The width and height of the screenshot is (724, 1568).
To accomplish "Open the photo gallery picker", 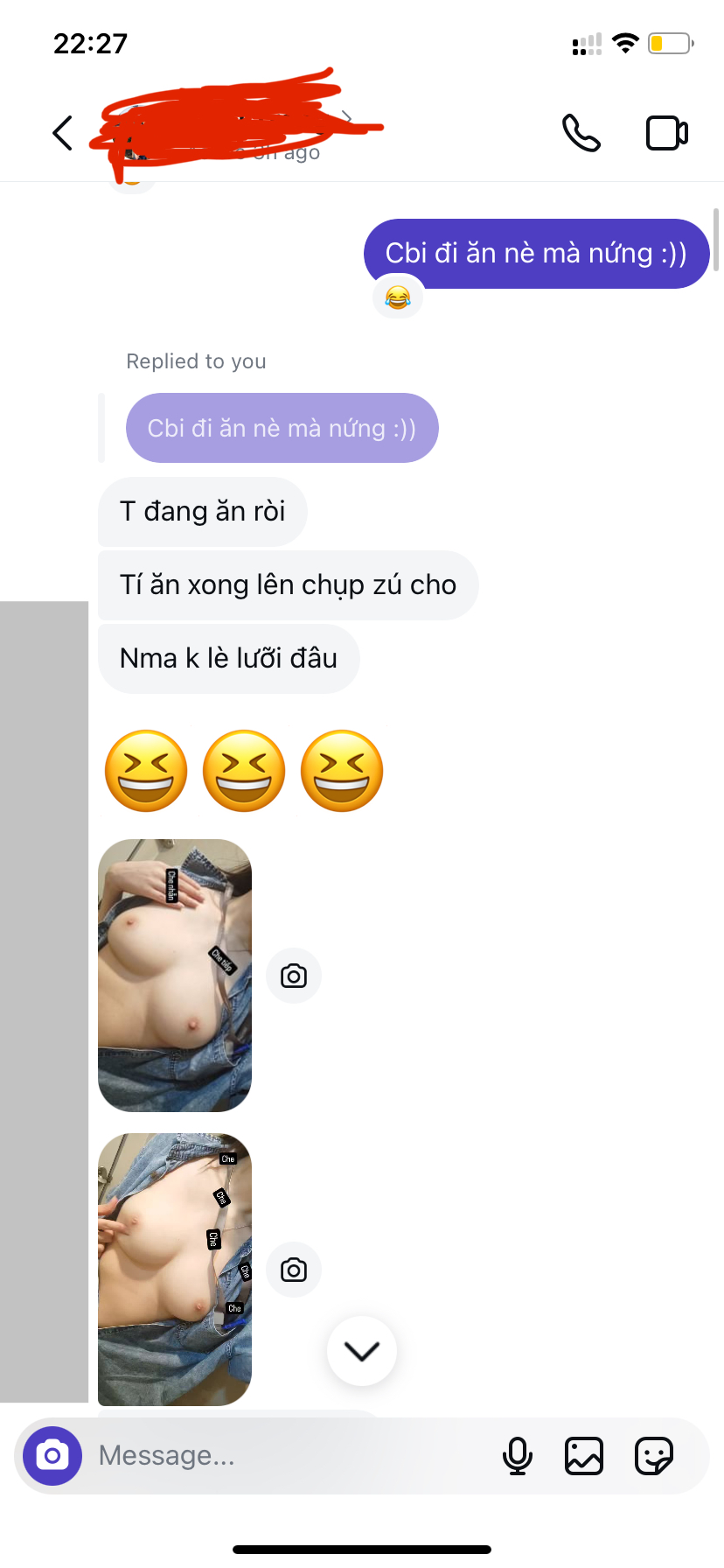I will click(584, 1456).
